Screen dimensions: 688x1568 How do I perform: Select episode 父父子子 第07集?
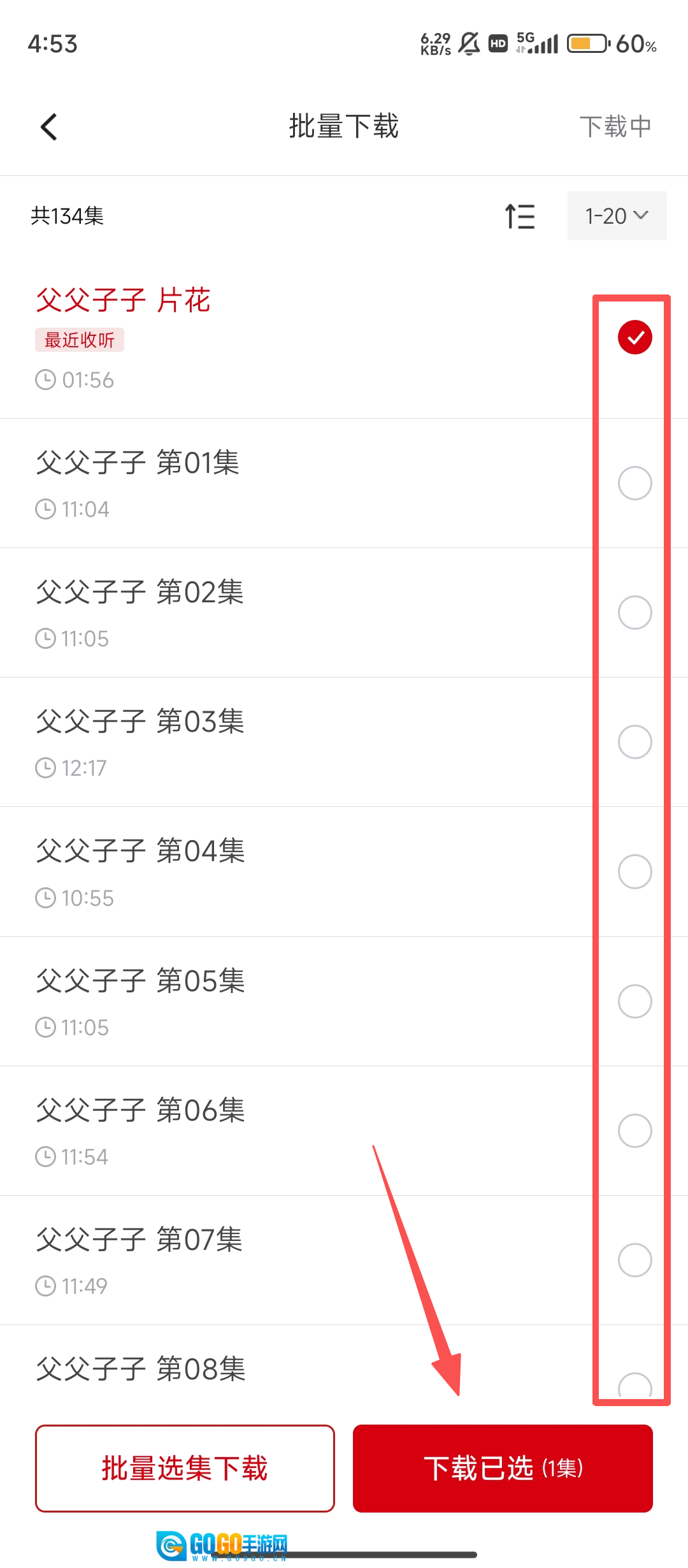(x=634, y=1259)
